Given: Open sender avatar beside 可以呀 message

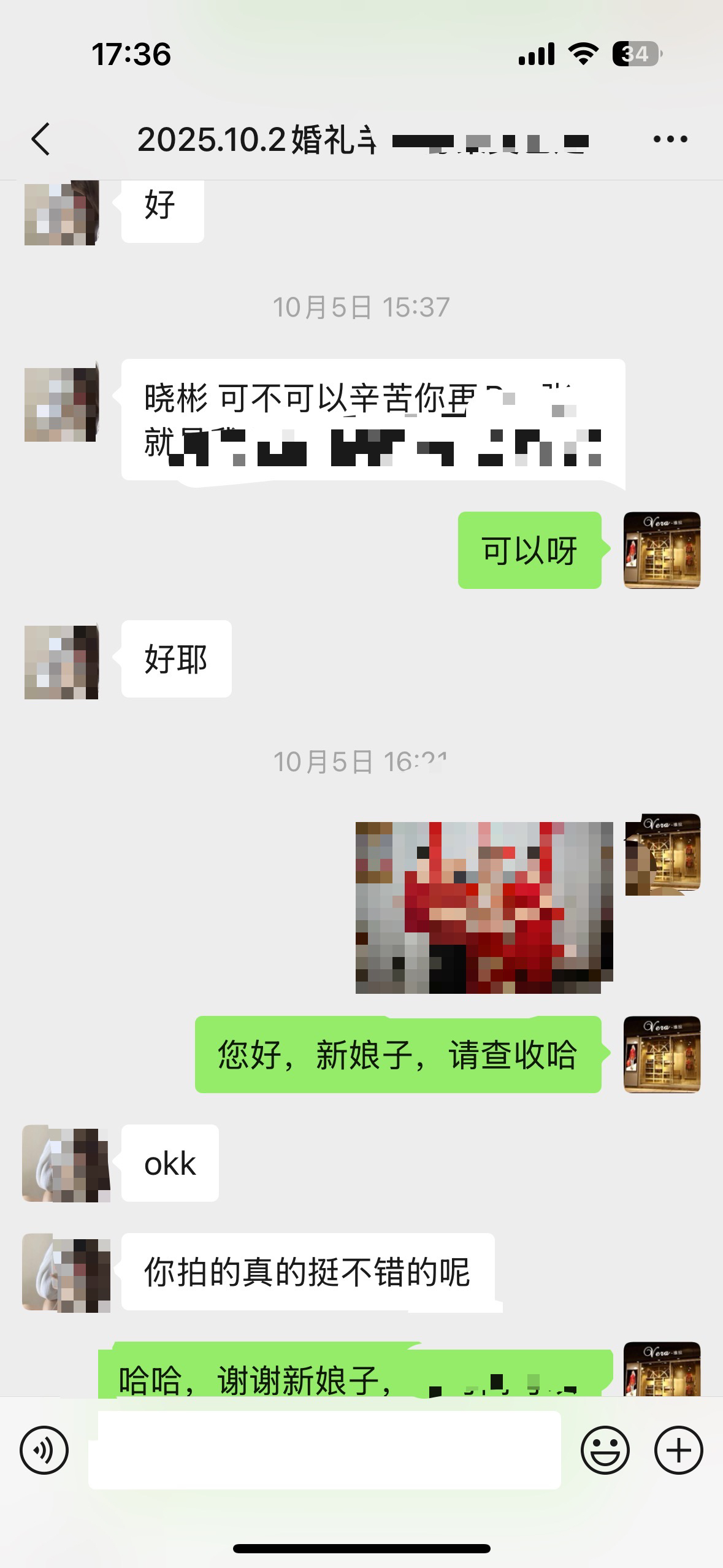Looking at the screenshot, I should click(x=662, y=550).
